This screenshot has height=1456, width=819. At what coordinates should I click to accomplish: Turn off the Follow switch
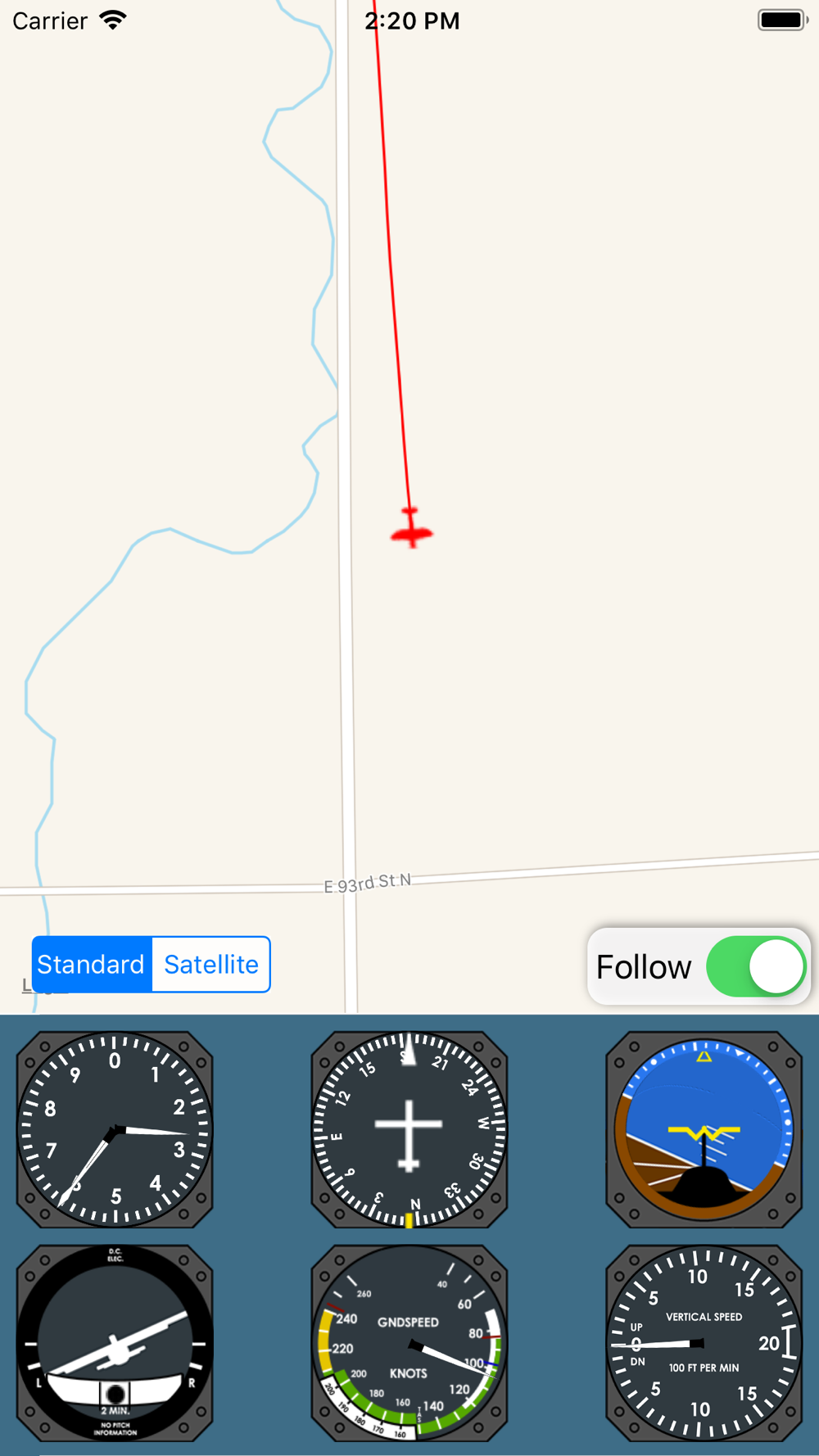click(x=756, y=967)
